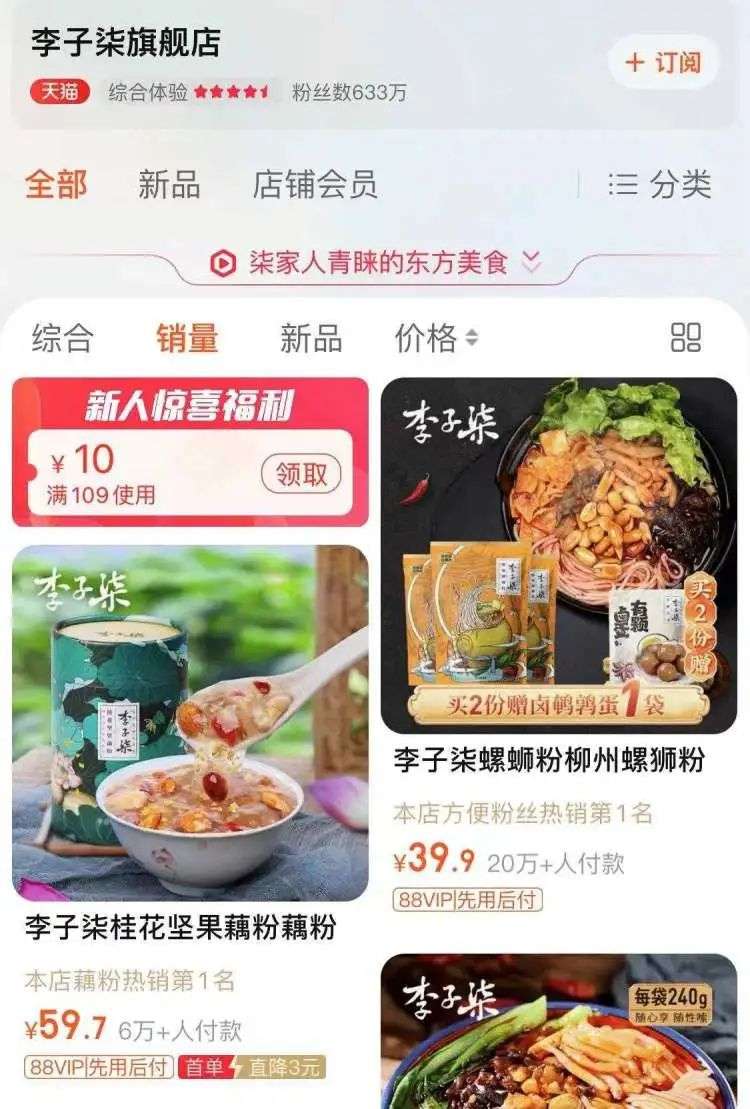This screenshot has width=750, height=1109.
Task: Sort products by 综合
Action: tap(62, 338)
